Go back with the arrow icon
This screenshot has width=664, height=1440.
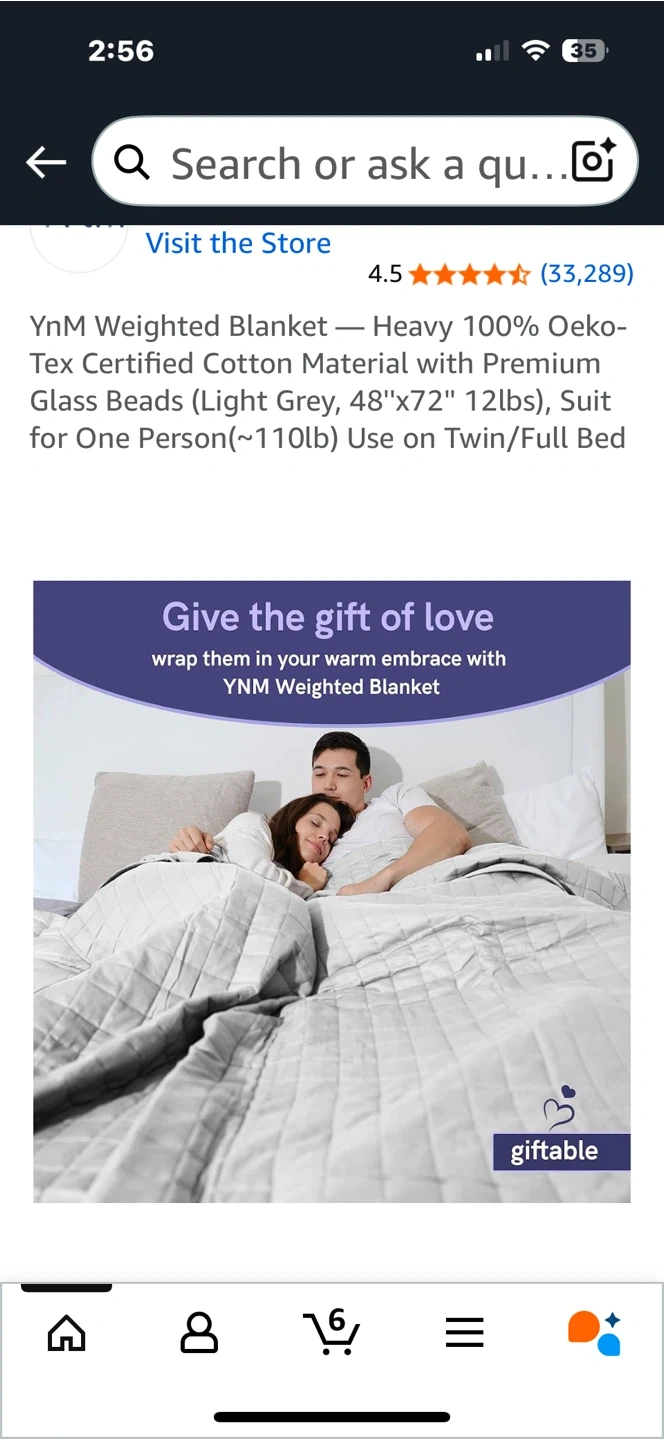tap(46, 162)
